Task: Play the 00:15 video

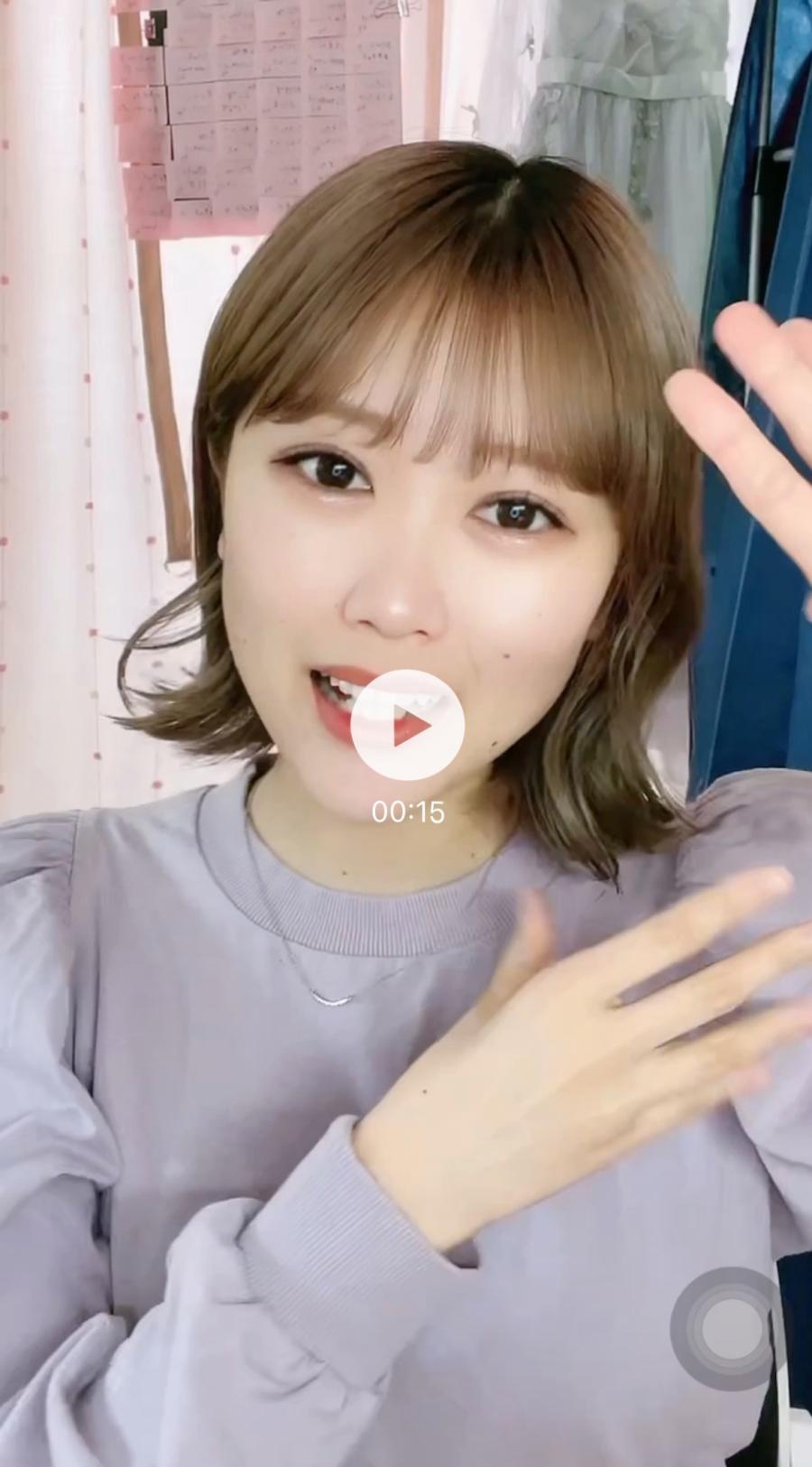Action: 408,726
